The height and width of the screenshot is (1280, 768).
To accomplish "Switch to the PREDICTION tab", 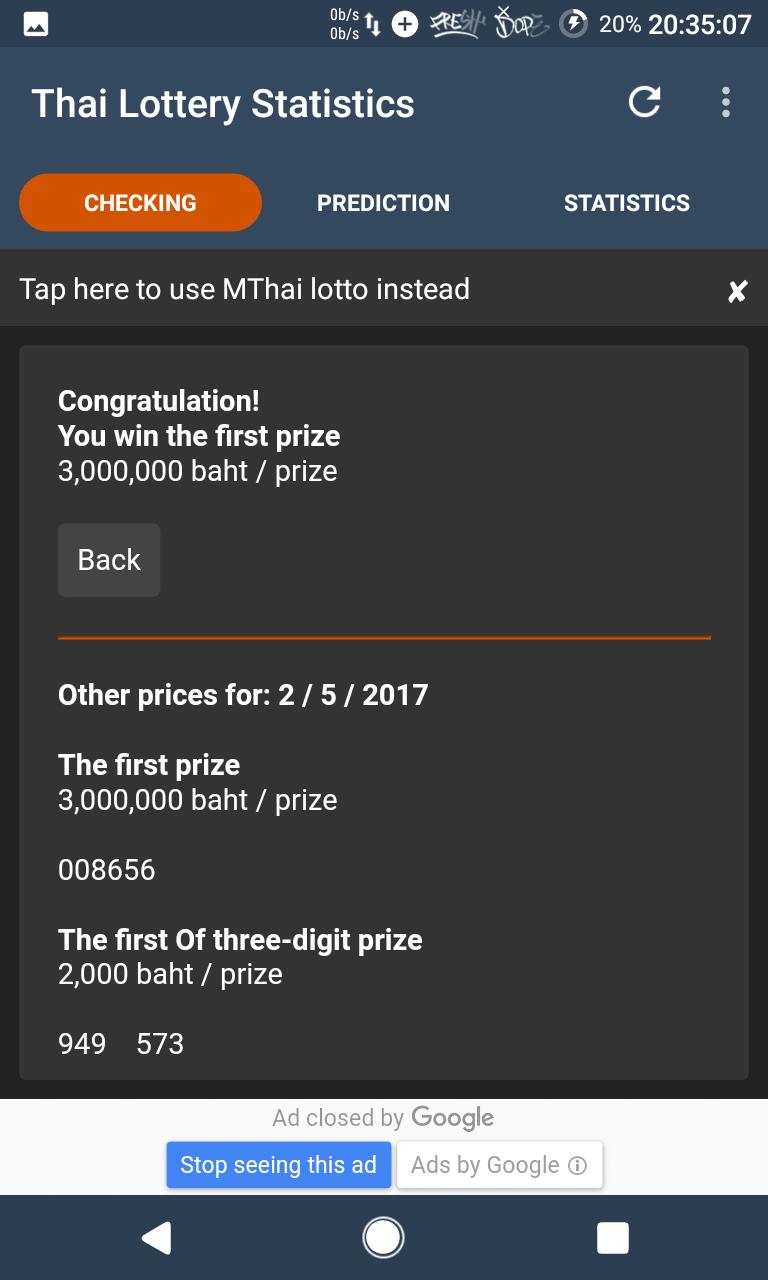I will coord(383,203).
